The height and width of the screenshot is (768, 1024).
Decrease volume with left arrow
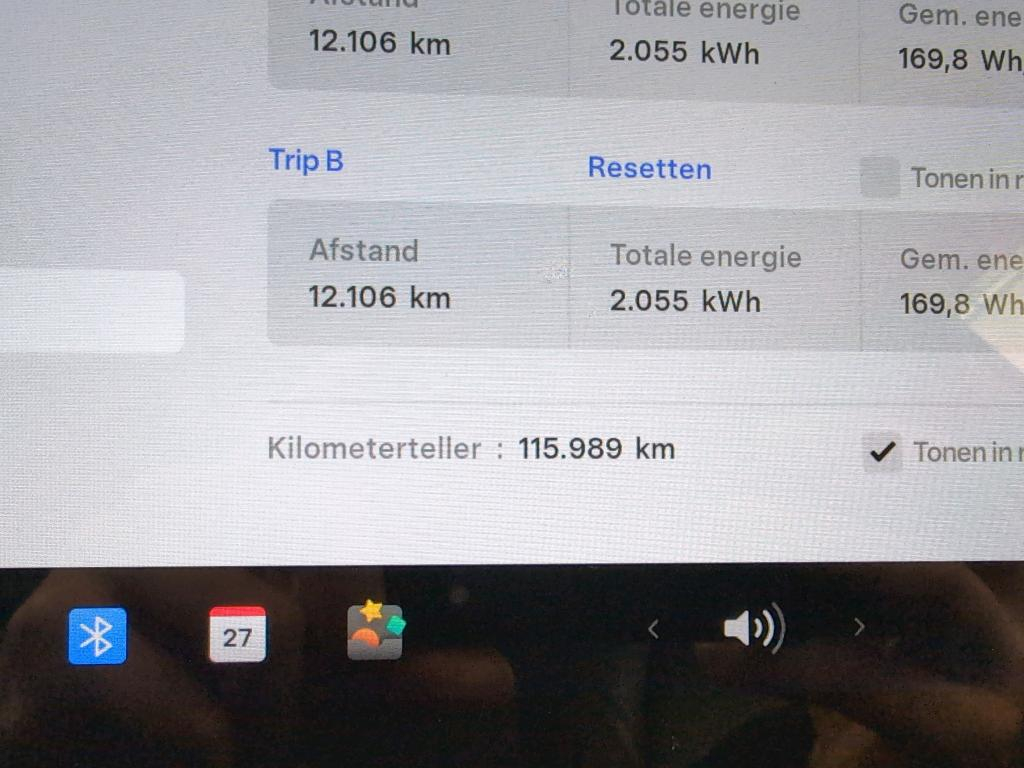click(x=653, y=629)
